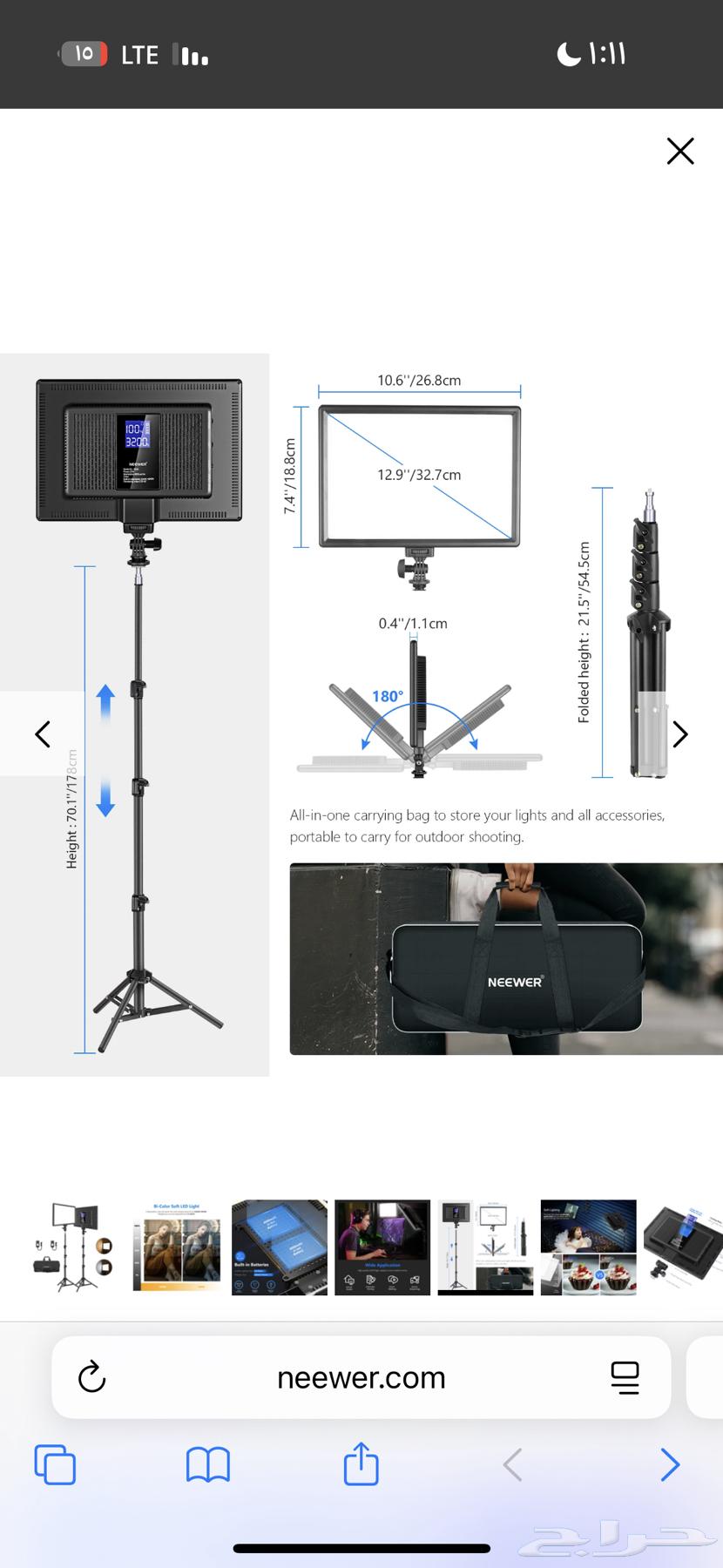
Task: View open browser tabs
Action: pyautogui.click(x=55, y=1464)
